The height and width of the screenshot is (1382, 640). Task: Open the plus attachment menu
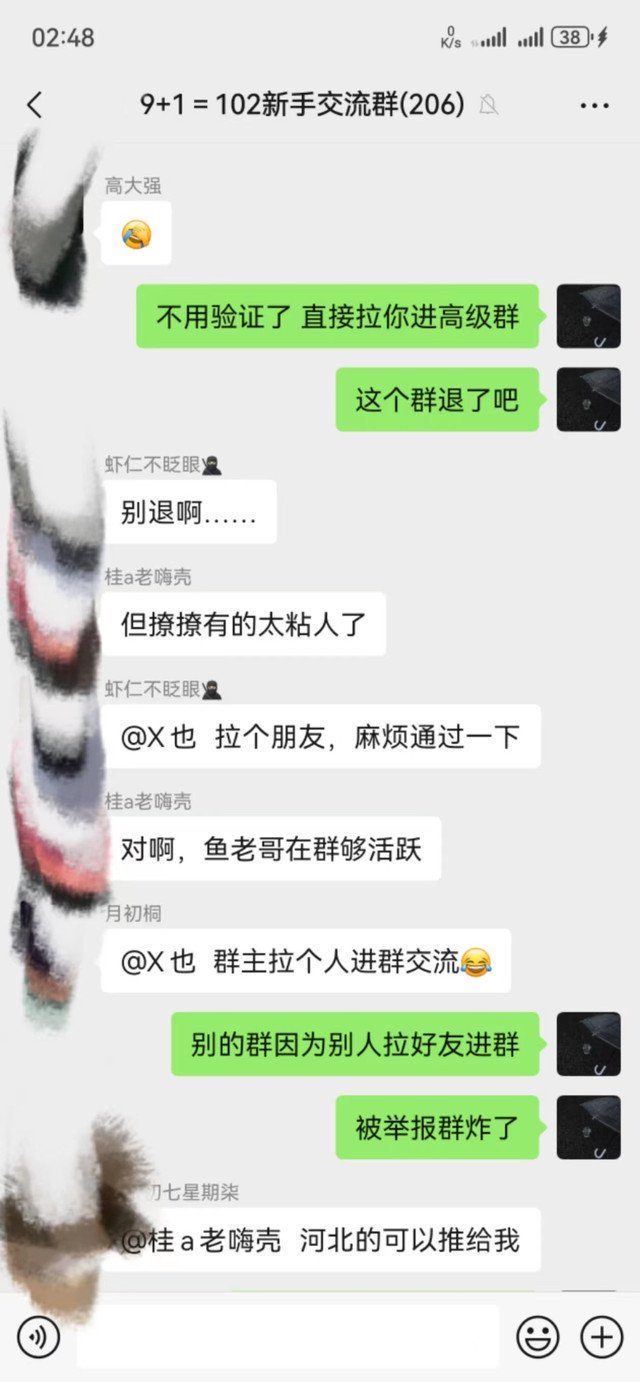(601, 1336)
